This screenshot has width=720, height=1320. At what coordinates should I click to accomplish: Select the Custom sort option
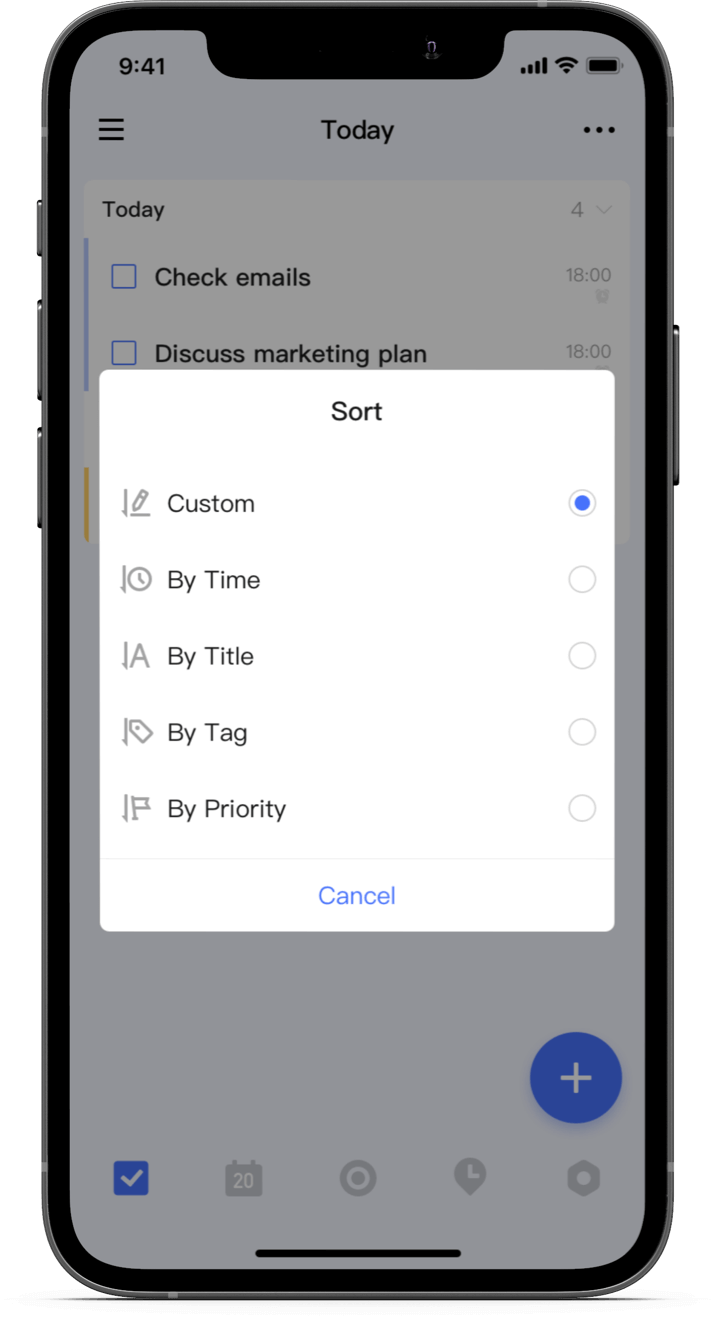point(356,503)
